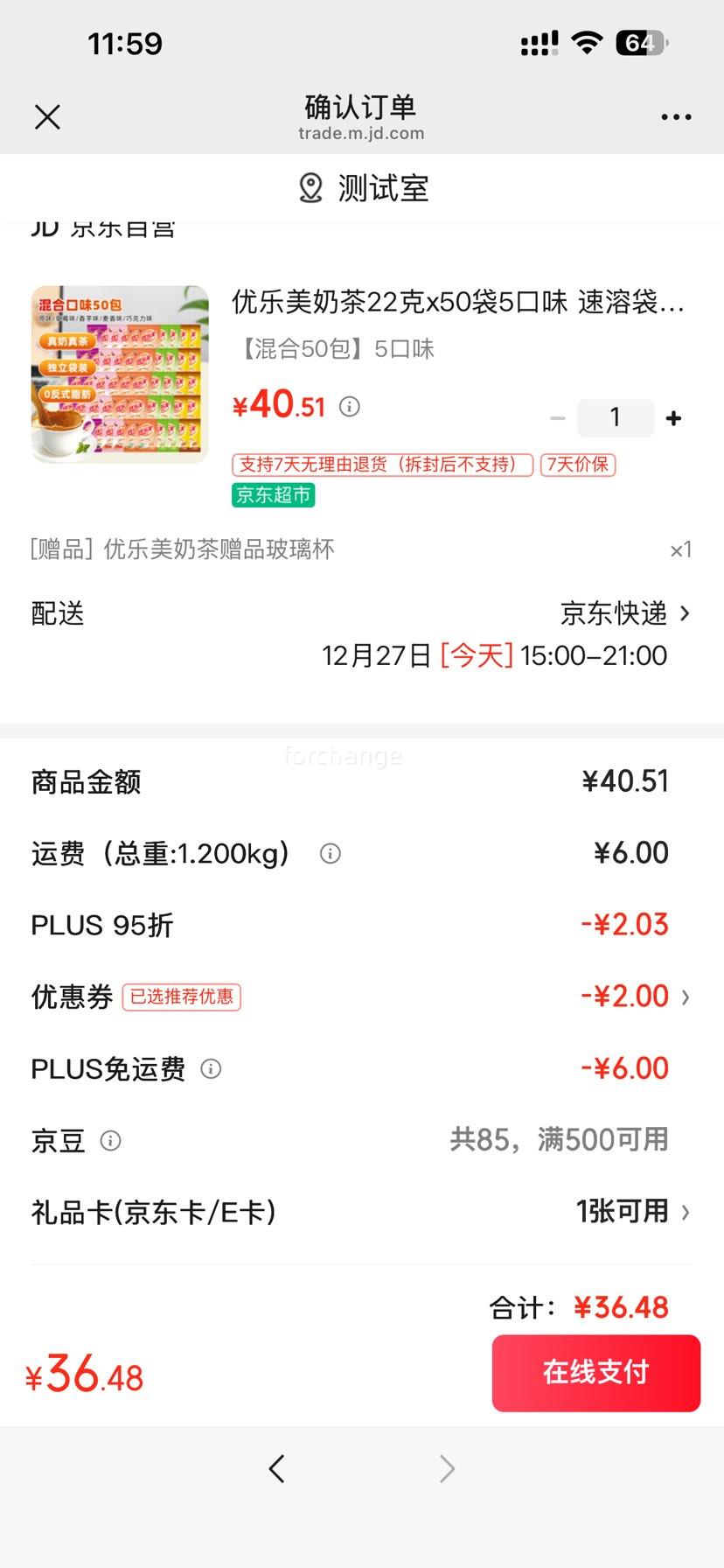Edit the quantity field
This screenshot has width=724, height=1568.
(x=615, y=418)
